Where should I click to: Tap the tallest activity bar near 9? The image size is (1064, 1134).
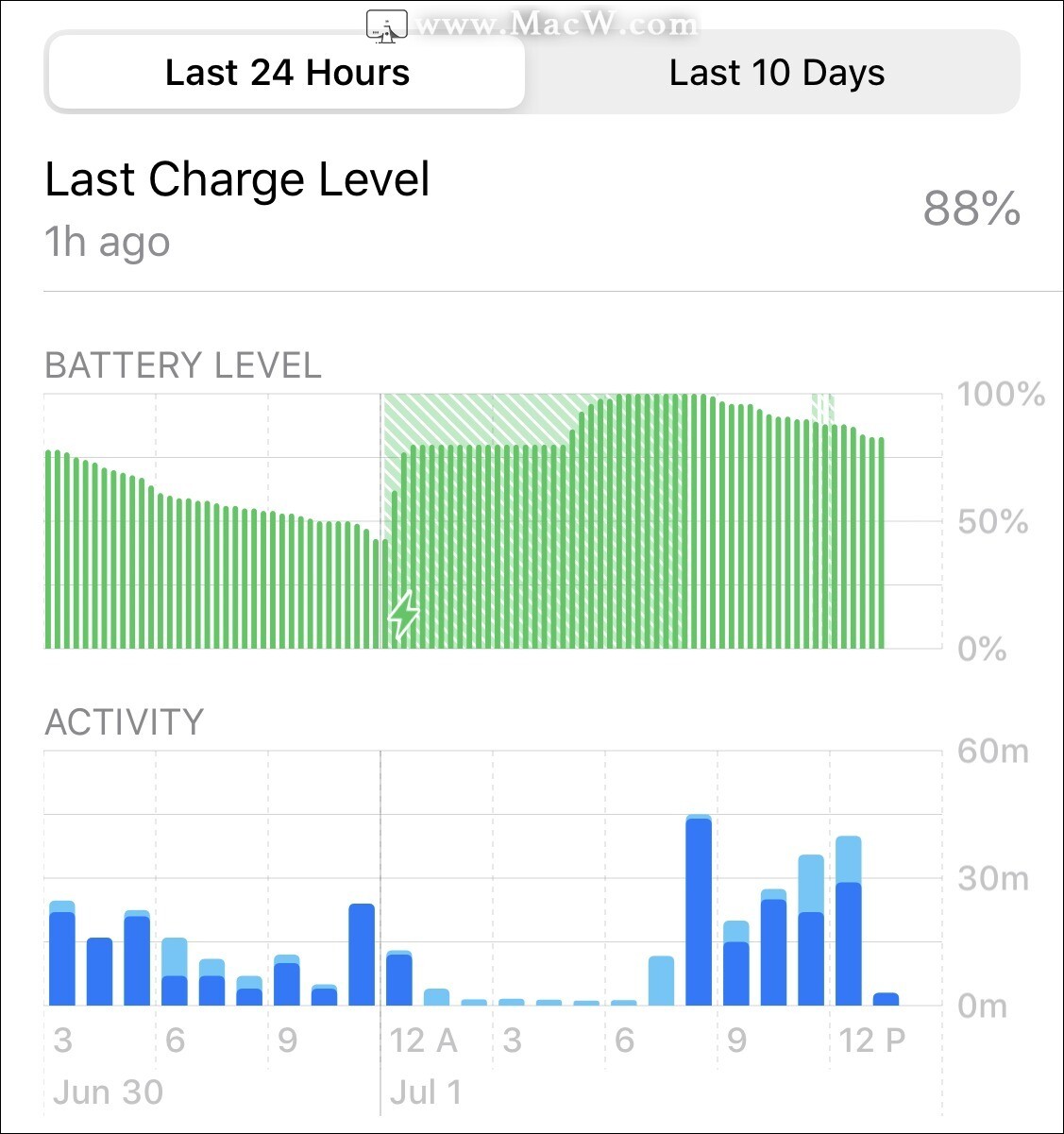coord(699,909)
